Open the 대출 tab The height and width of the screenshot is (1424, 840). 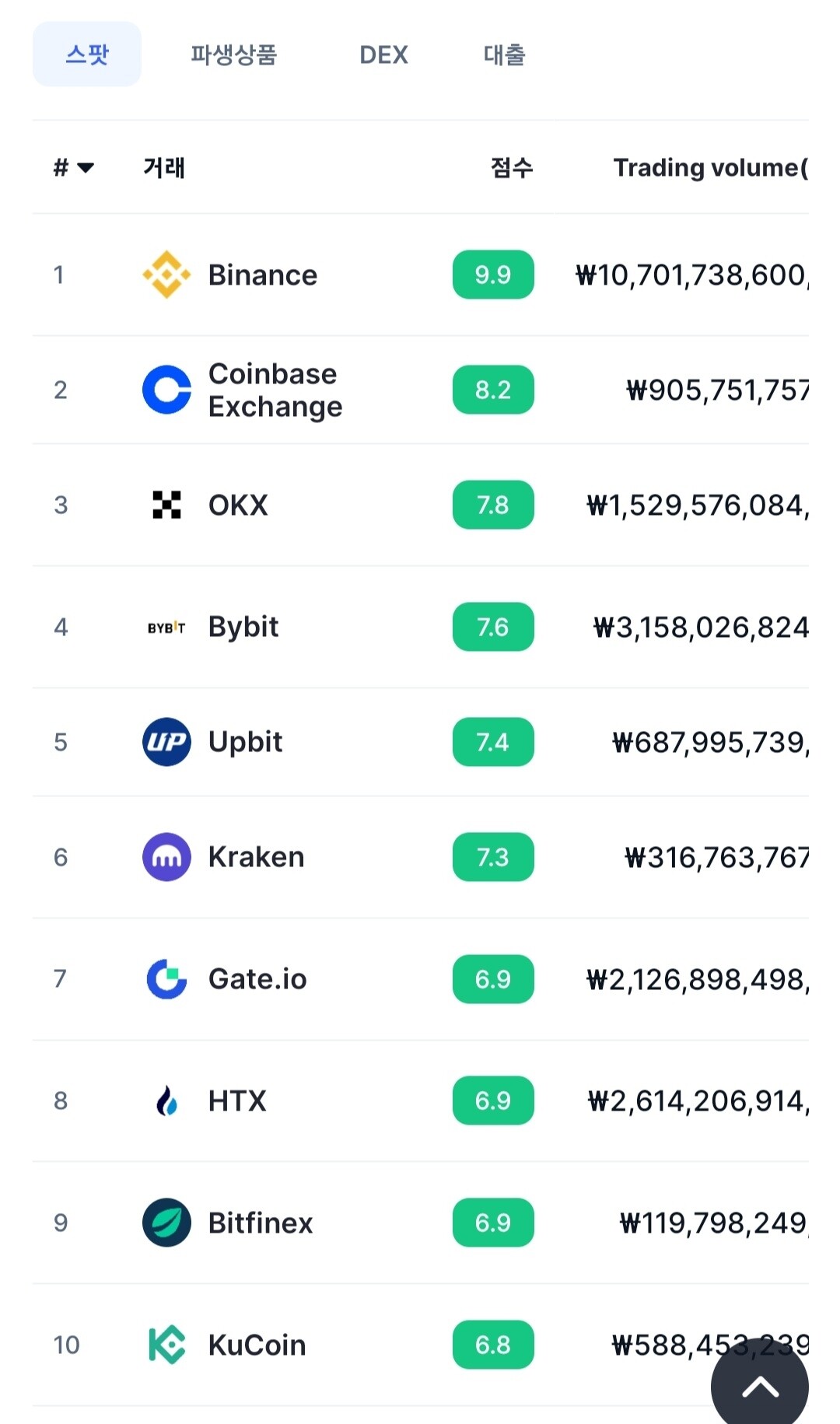pos(504,54)
